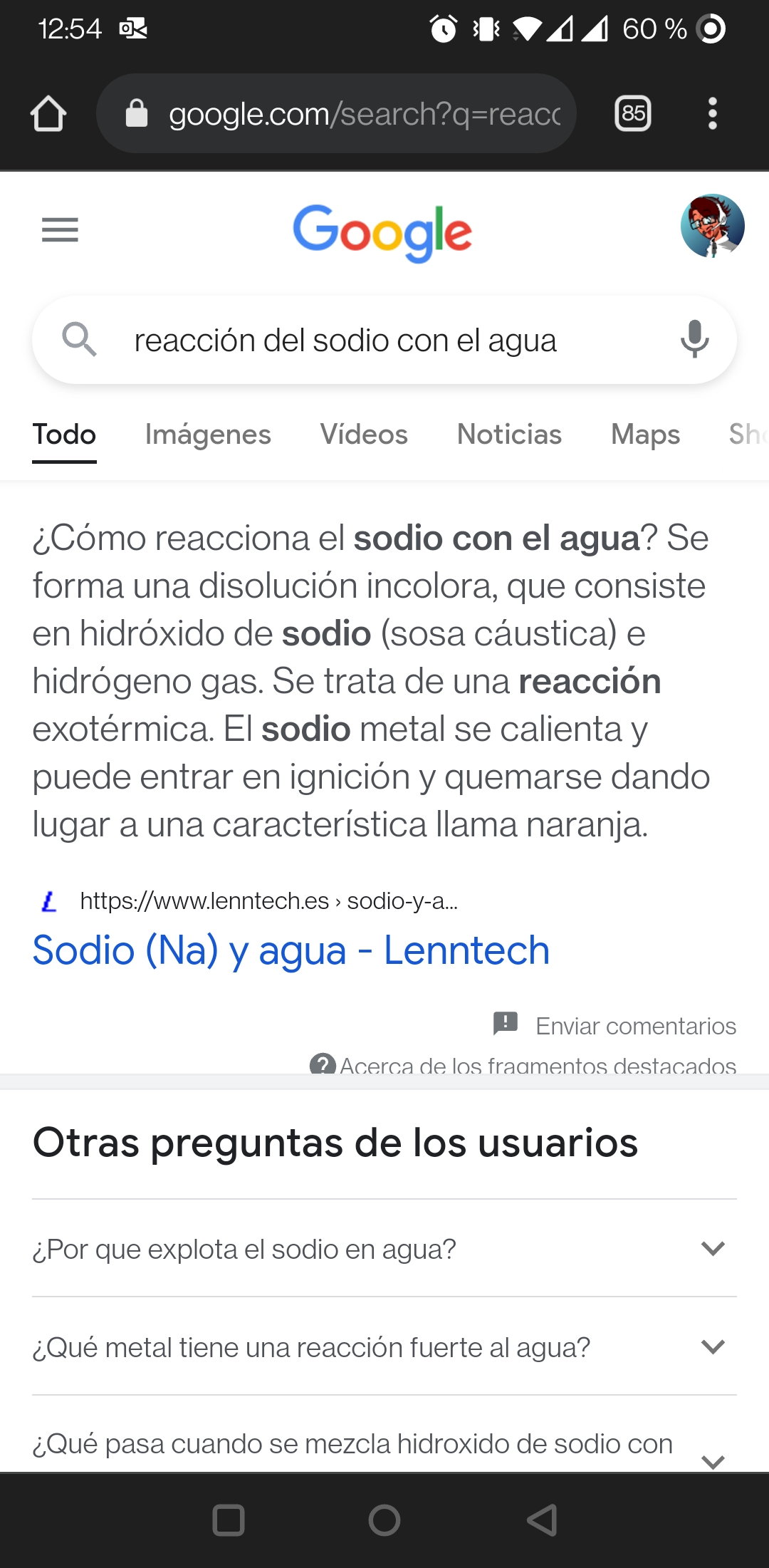Open the tab switcher showing 85
The height and width of the screenshot is (1568, 769).
(x=633, y=113)
